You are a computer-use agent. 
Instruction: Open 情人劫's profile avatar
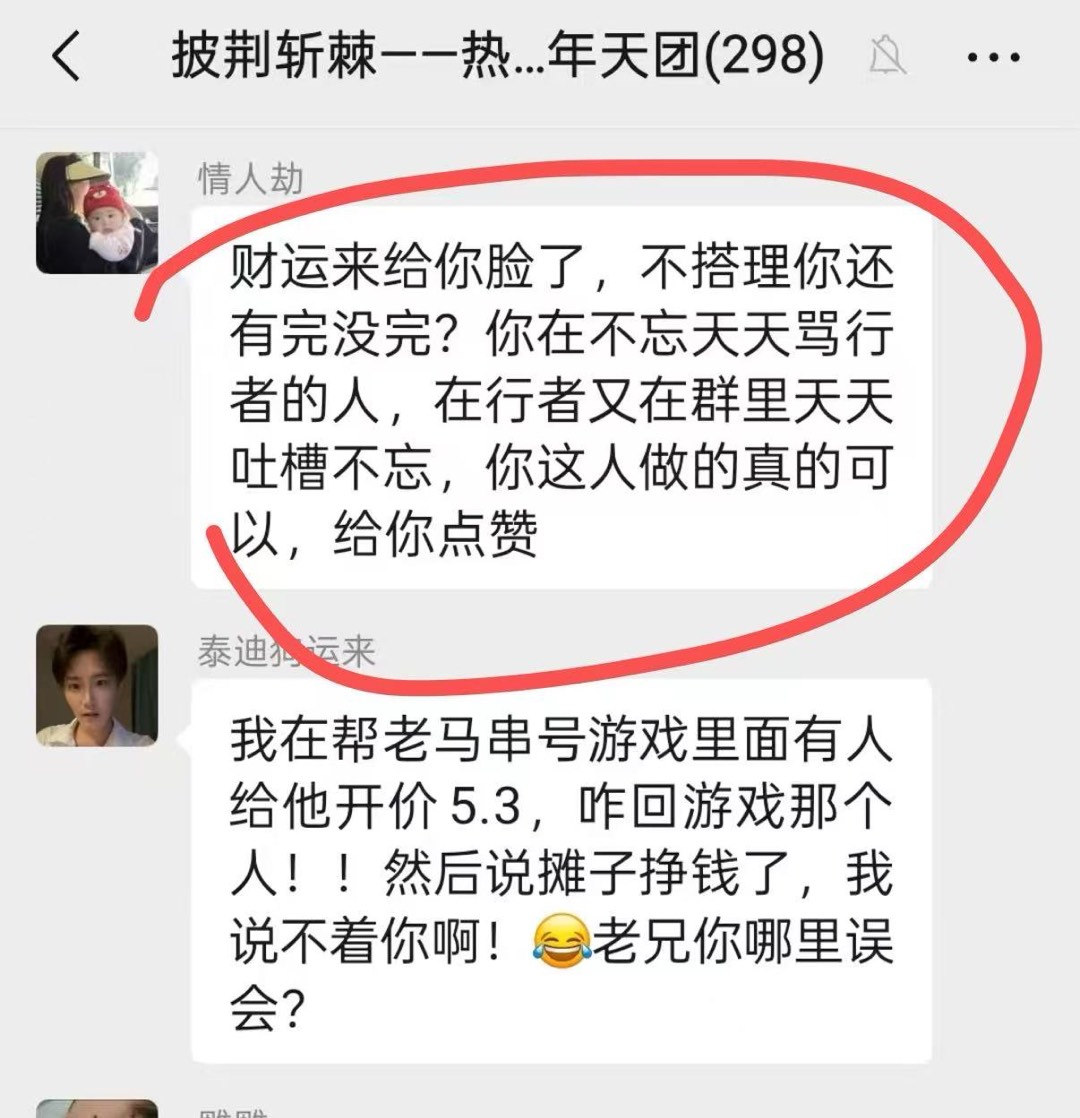[97, 213]
